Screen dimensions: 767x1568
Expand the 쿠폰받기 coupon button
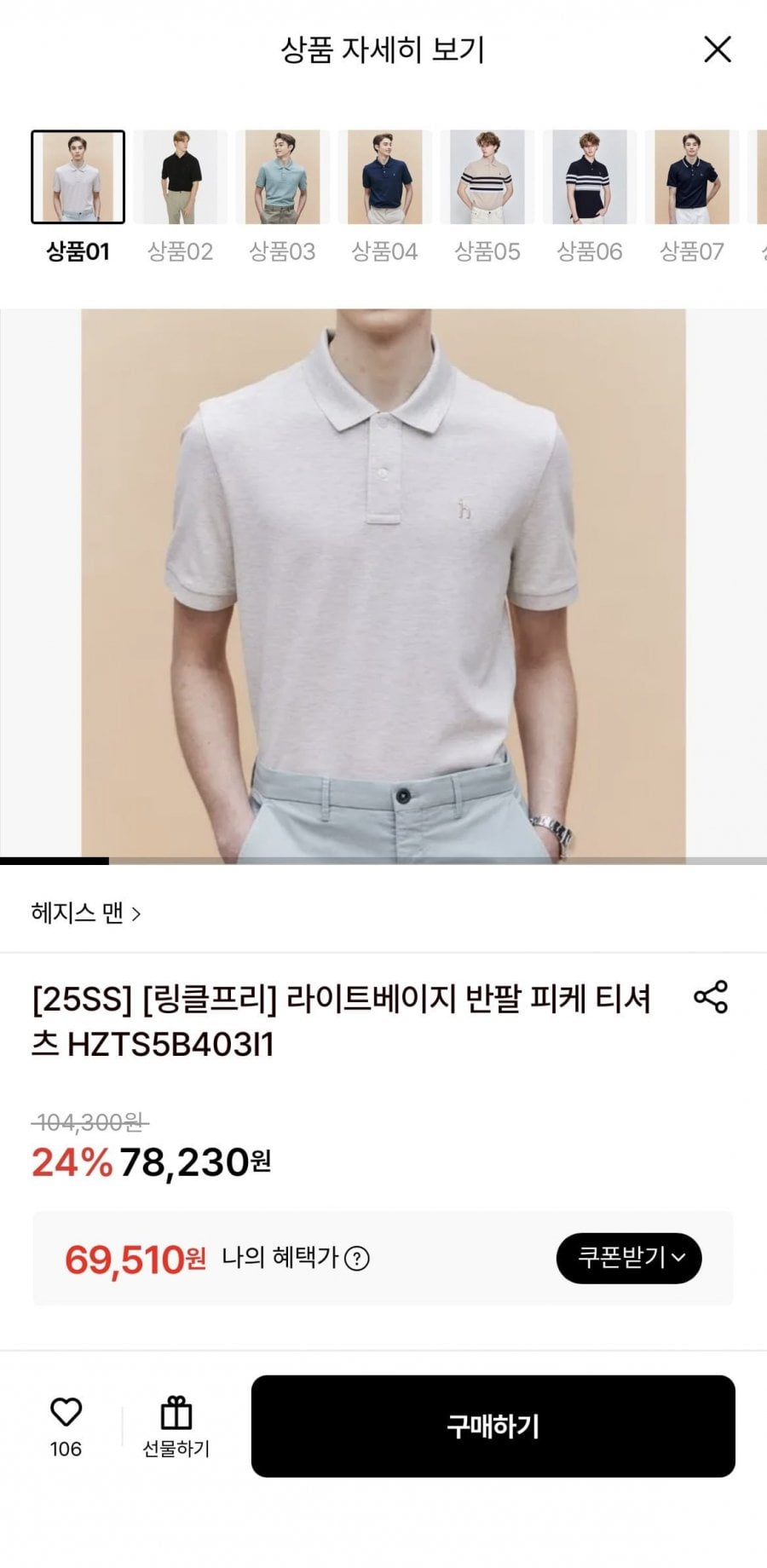[629, 1258]
